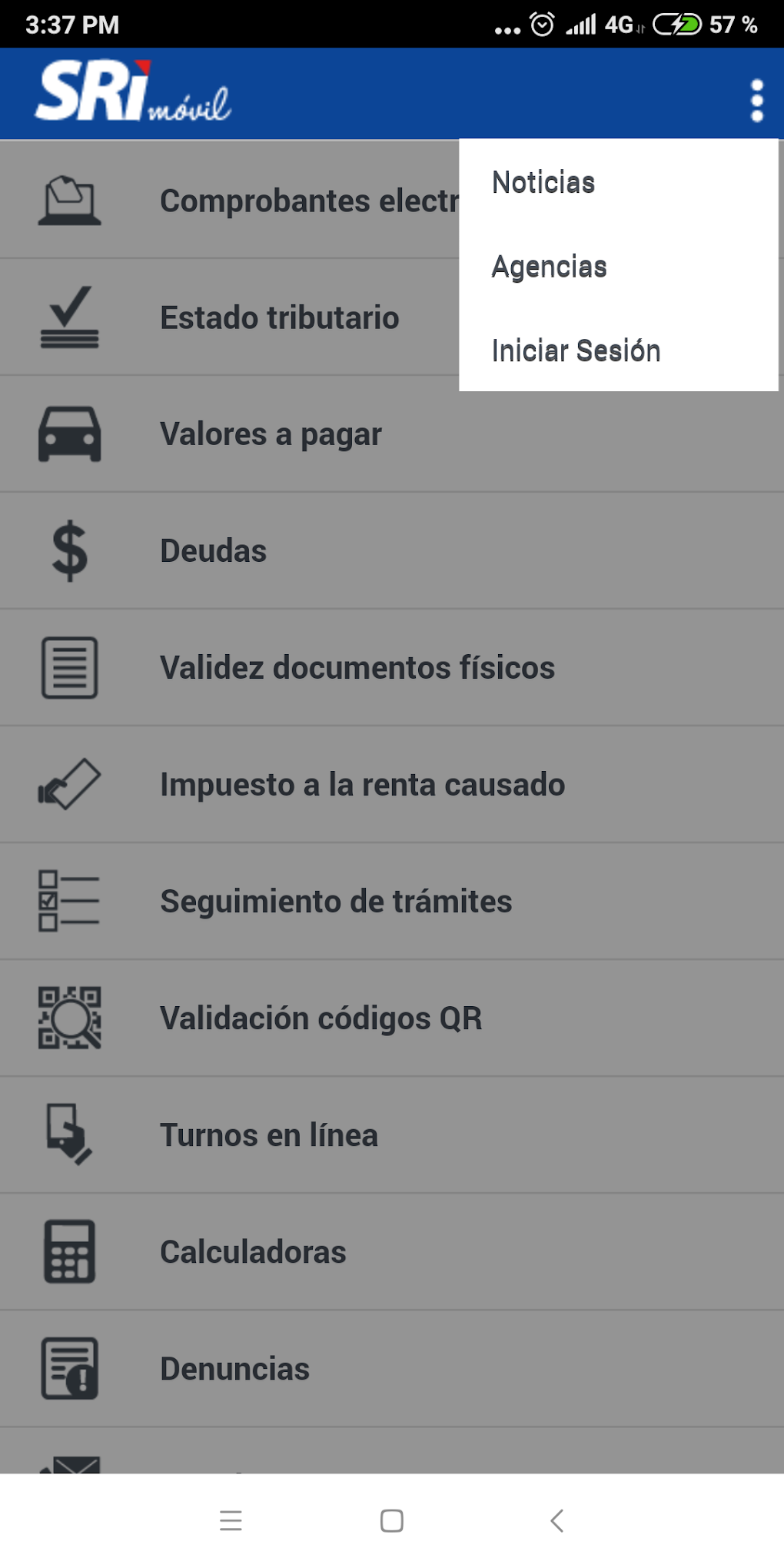Go to Valores a pagar

coord(271,434)
